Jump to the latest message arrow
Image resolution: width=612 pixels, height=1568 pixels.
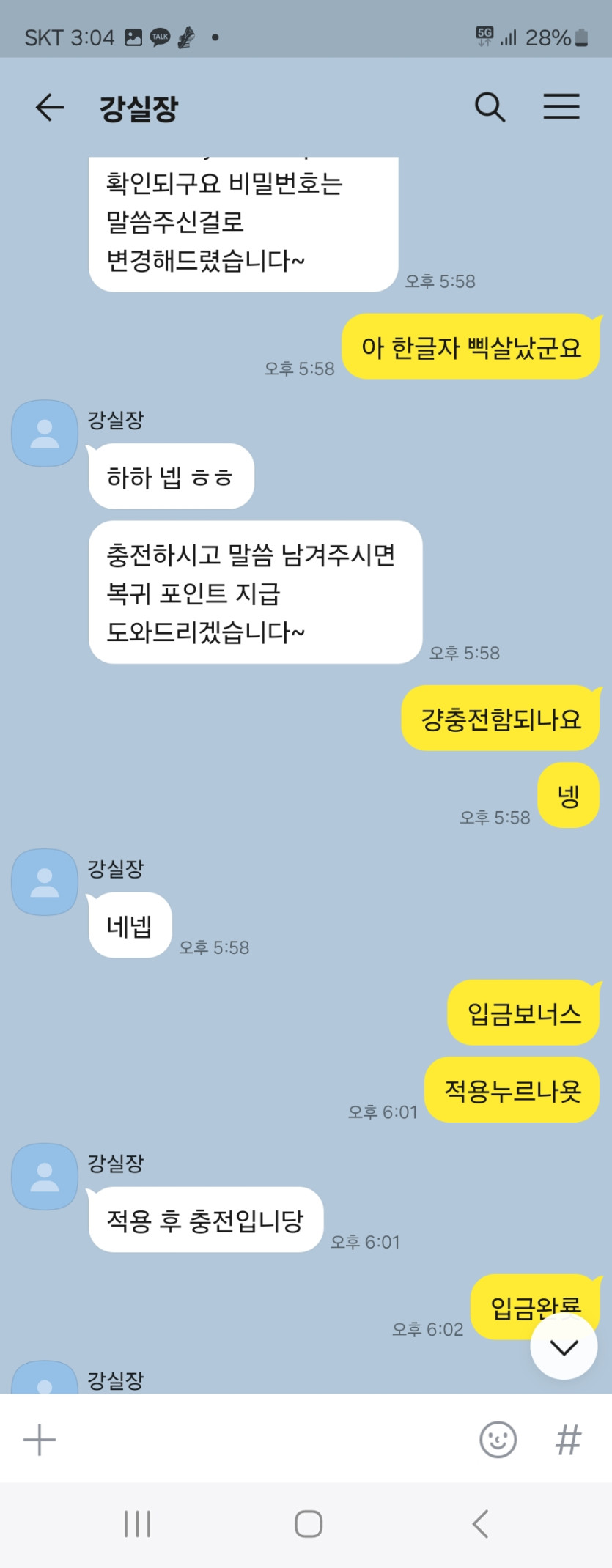point(564,1347)
